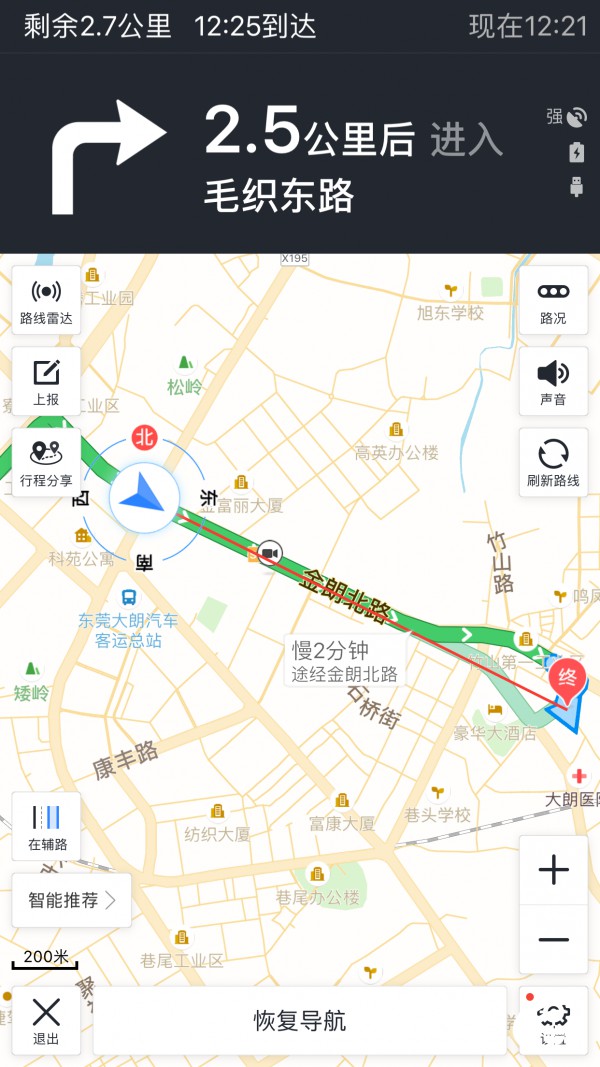Viewport: 600px width, 1067px height.
Task: Toggle the 路况 traffic layer
Action: tap(553, 300)
